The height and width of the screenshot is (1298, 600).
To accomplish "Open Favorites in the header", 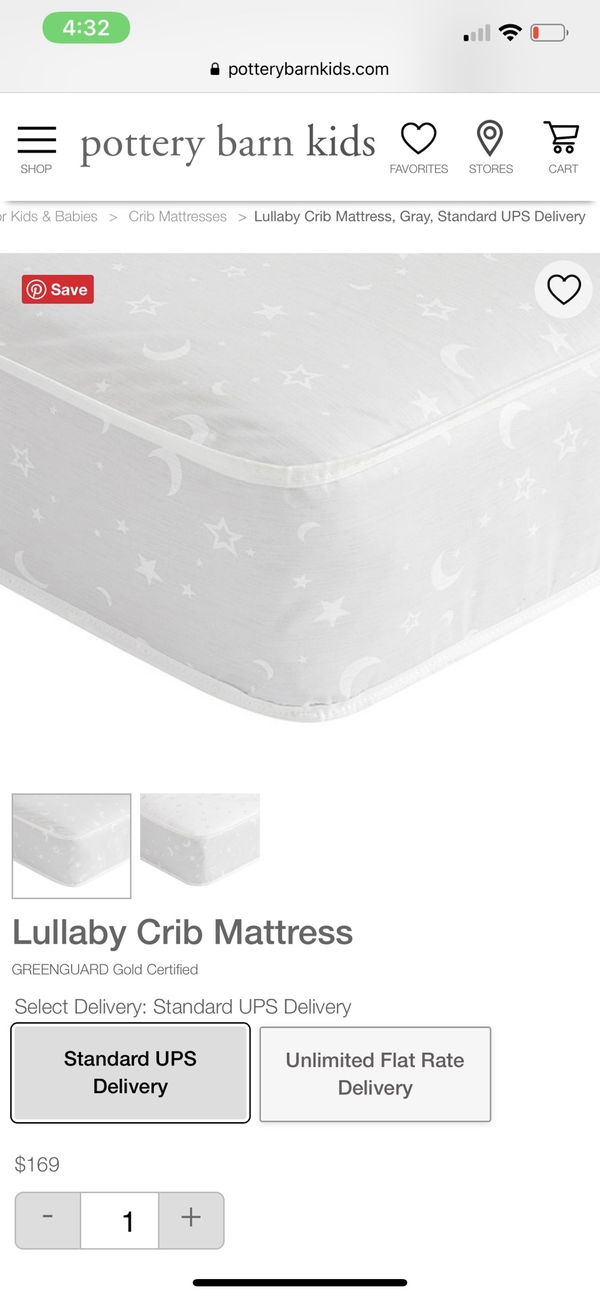I will (x=418, y=148).
